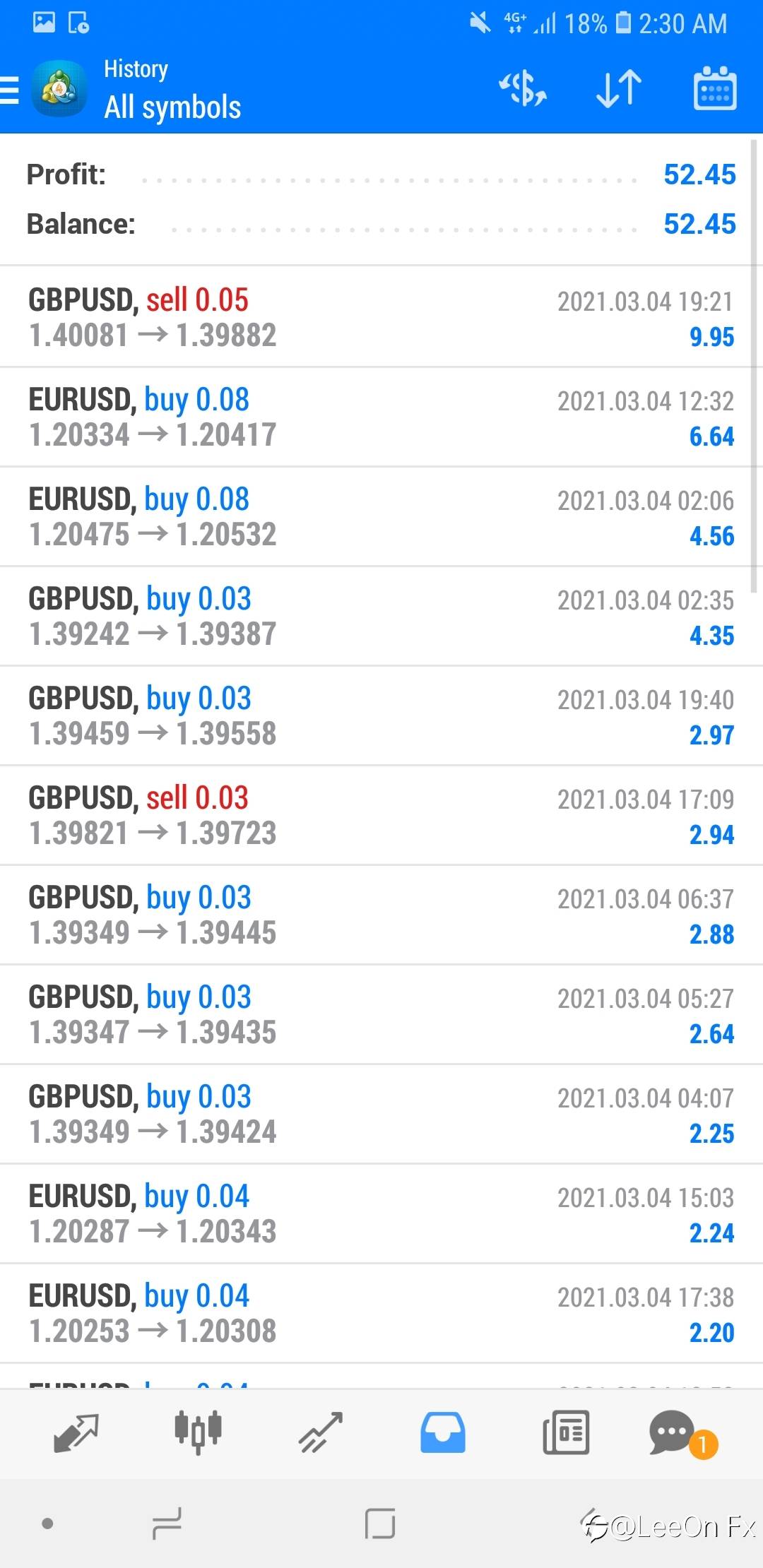The height and width of the screenshot is (1568, 763).
Task: Open the hamburger drawer menu
Action: tap(9, 90)
